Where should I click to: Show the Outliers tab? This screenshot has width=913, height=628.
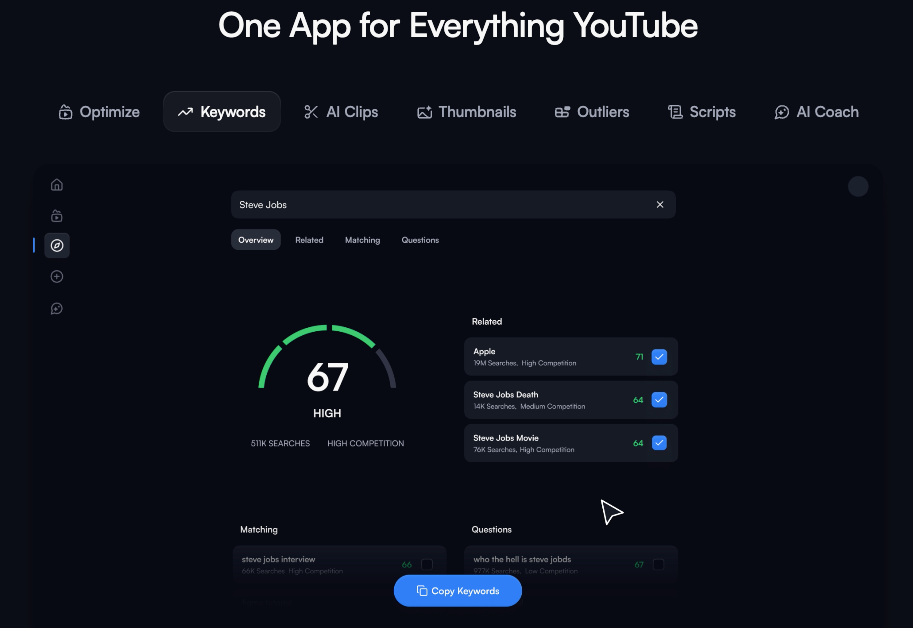[592, 112]
